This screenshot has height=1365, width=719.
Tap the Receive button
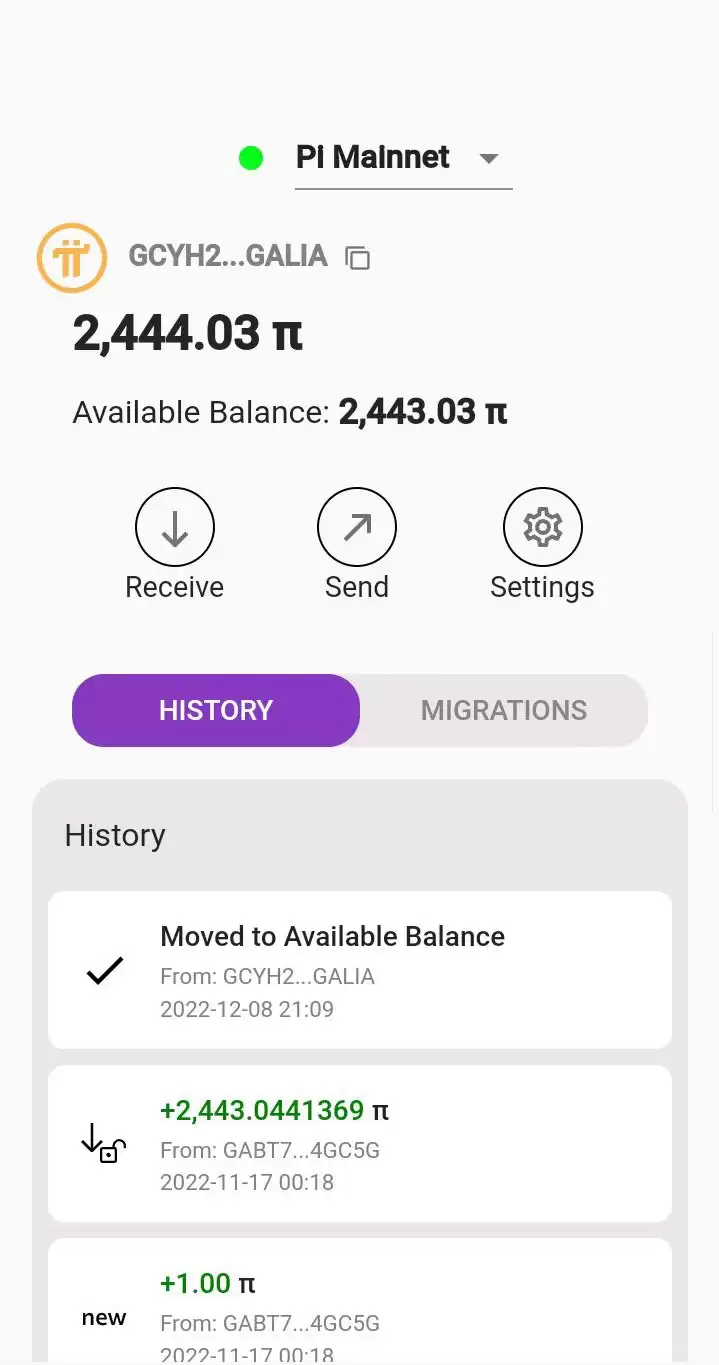pos(175,528)
